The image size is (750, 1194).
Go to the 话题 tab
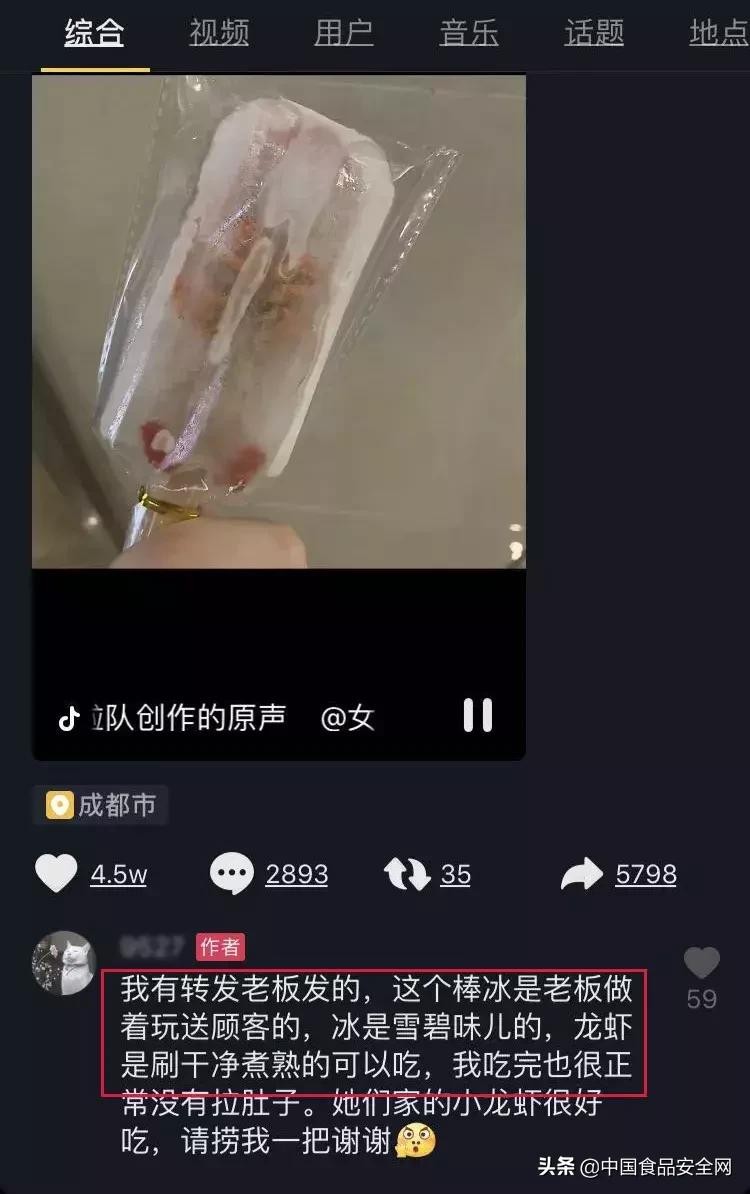click(594, 33)
